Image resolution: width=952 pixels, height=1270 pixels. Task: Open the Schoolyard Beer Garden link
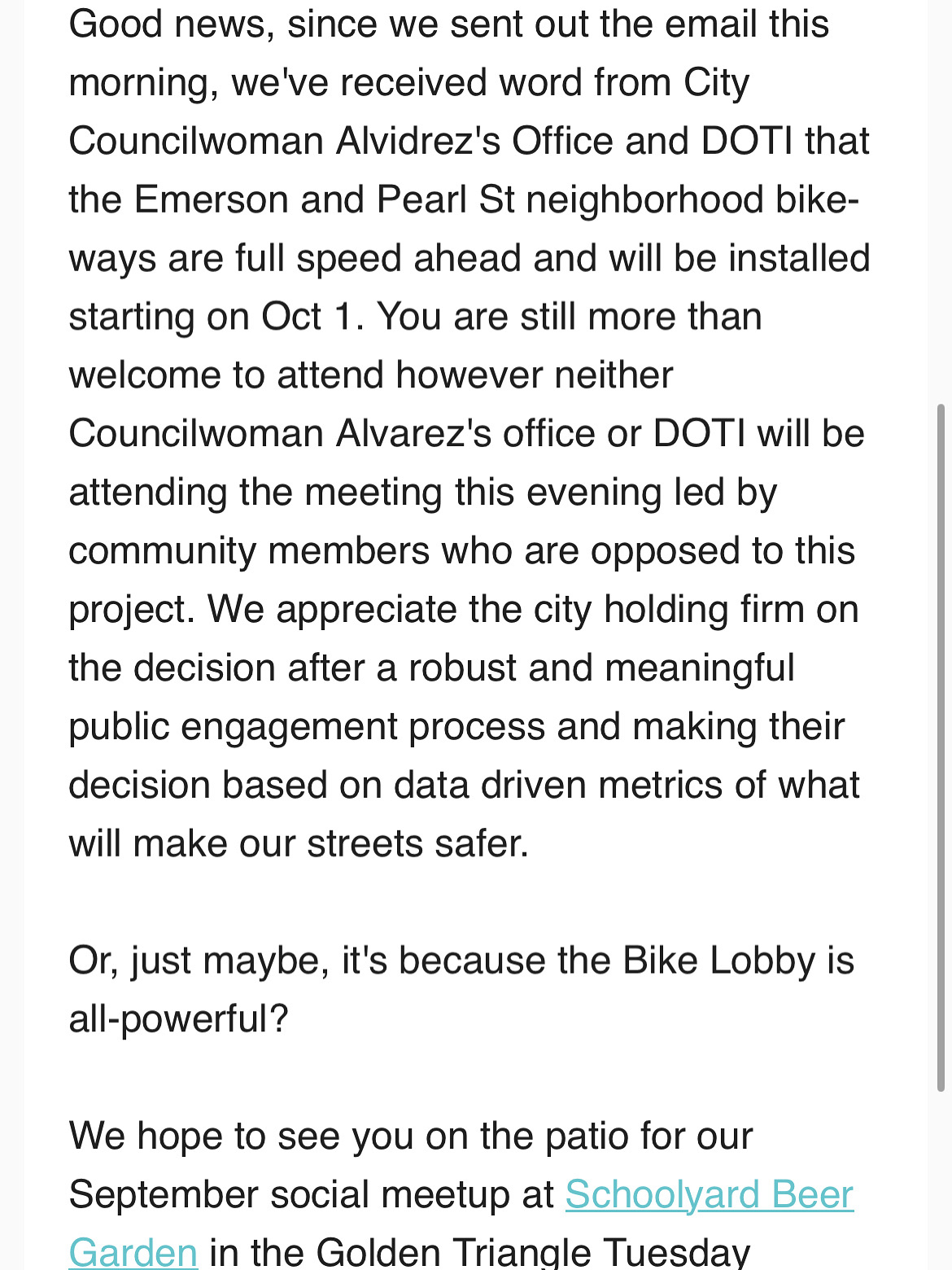(709, 1195)
